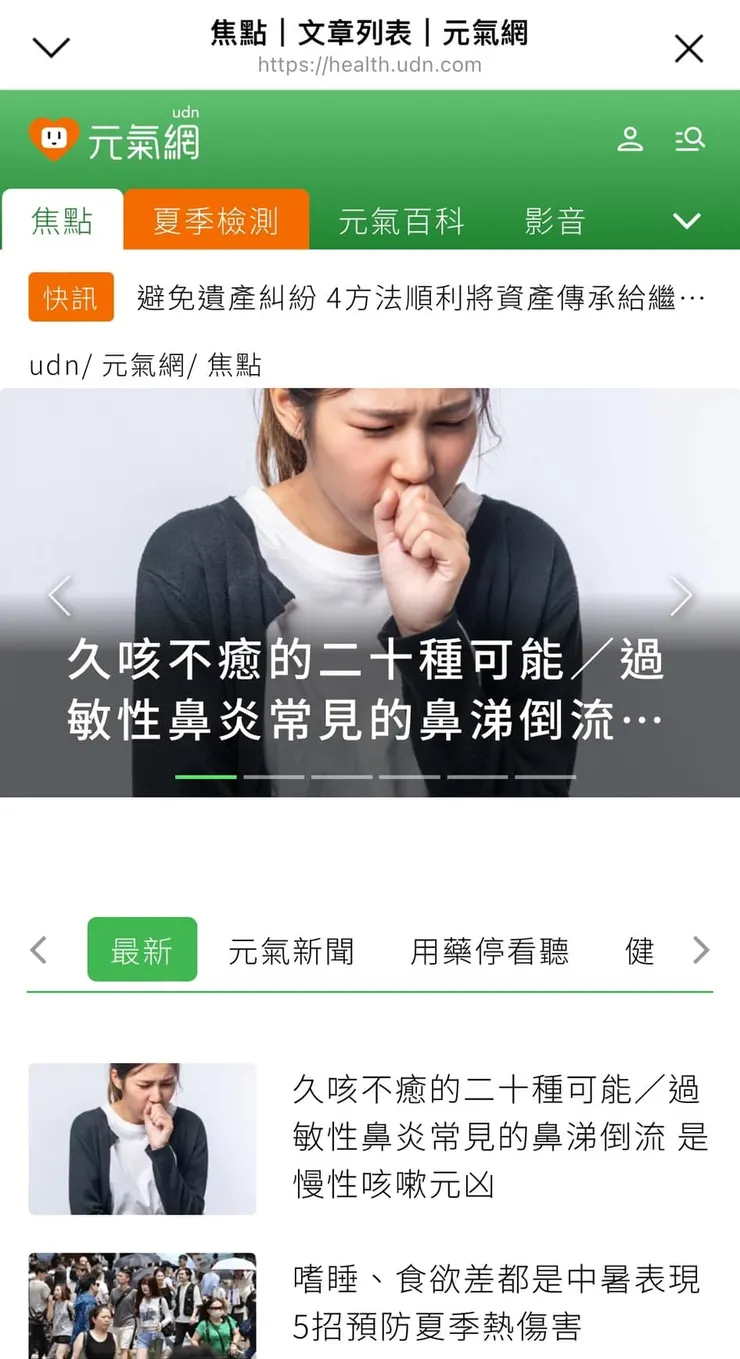Expand more categories via right chevron
Image resolution: width=740 pixels, height=1359 pixels.
pos(702,950)
